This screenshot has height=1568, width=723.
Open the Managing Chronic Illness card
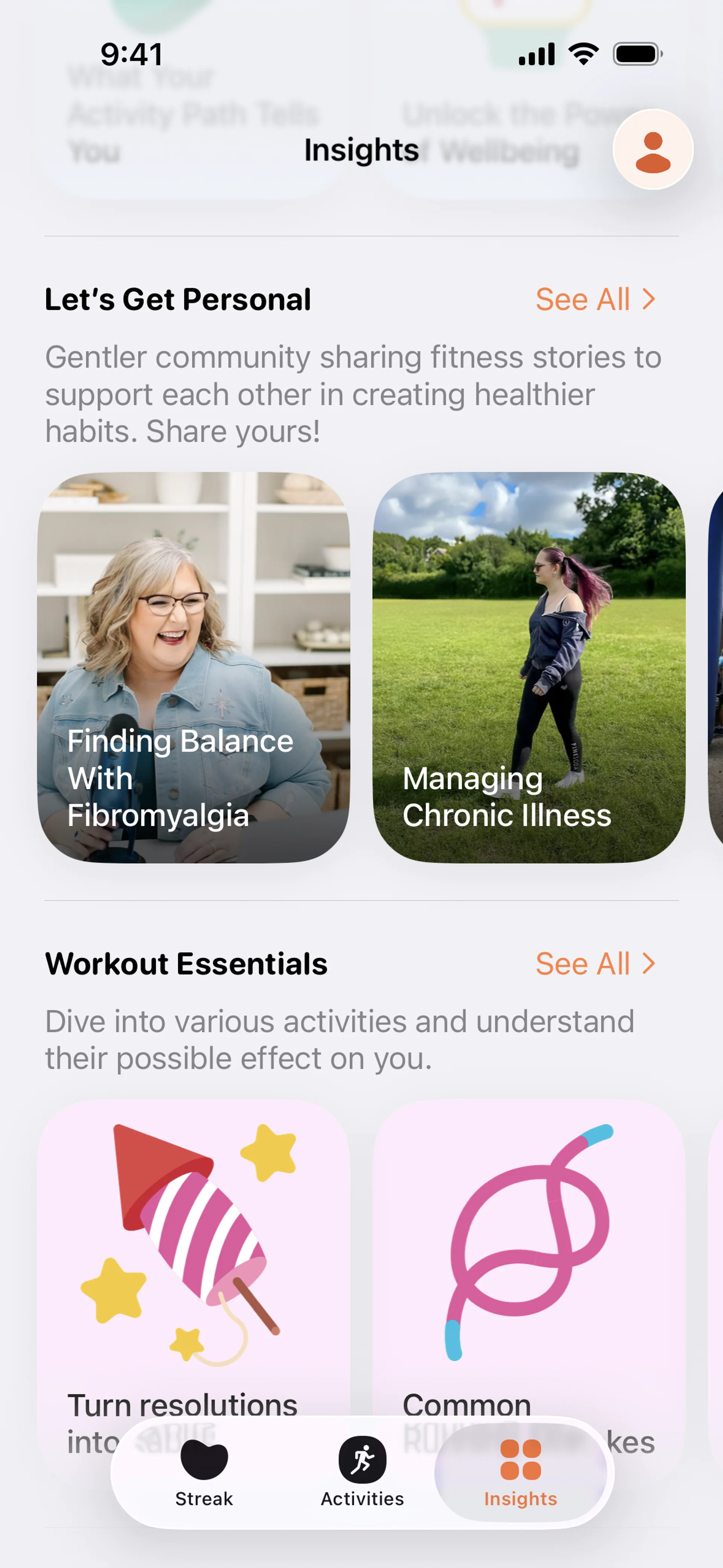[x=528, y=667]
